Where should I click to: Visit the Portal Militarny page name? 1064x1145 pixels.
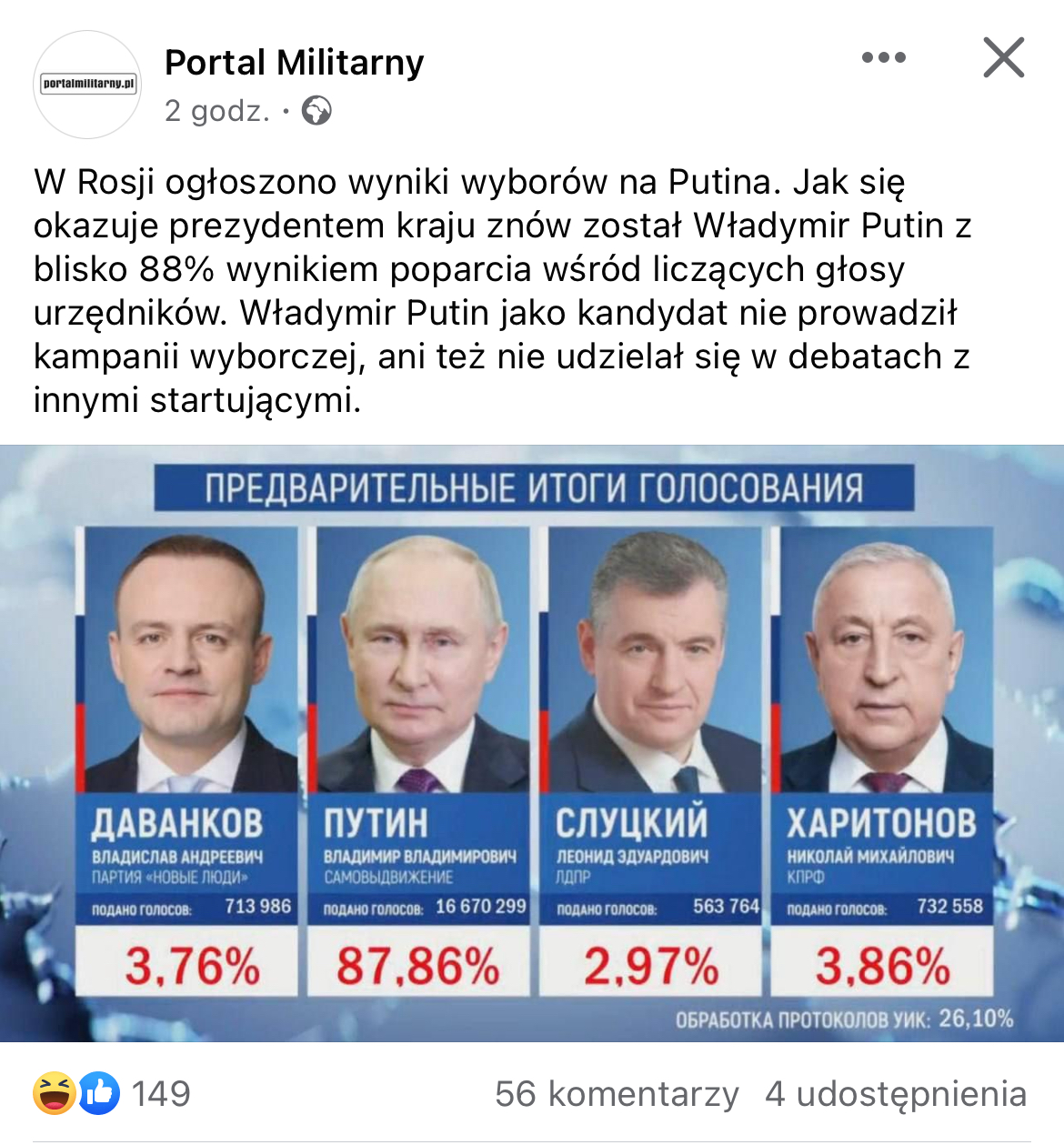(294, 63)
